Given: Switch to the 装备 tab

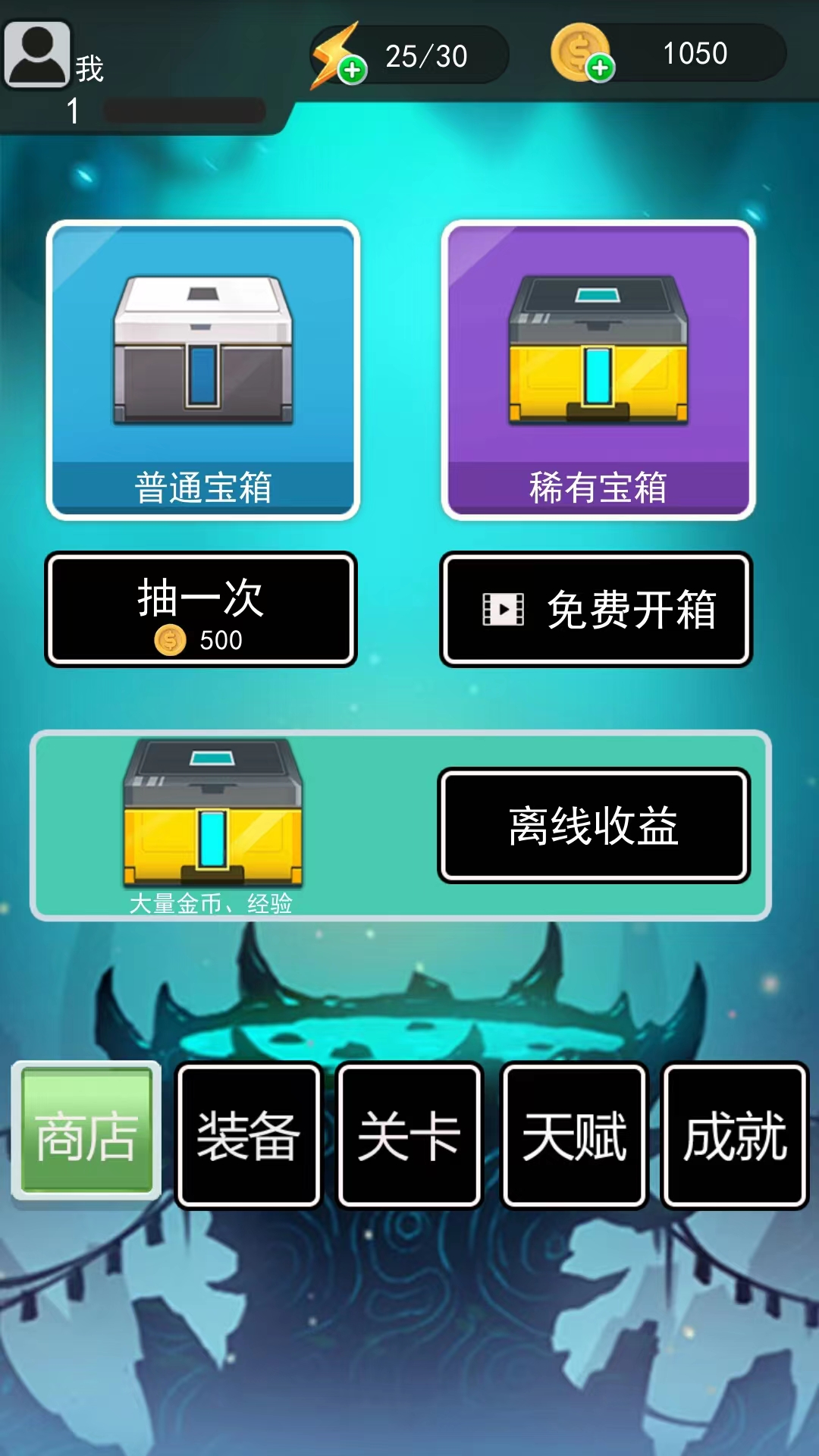Looking at the screenshot, I should 249,1134.
